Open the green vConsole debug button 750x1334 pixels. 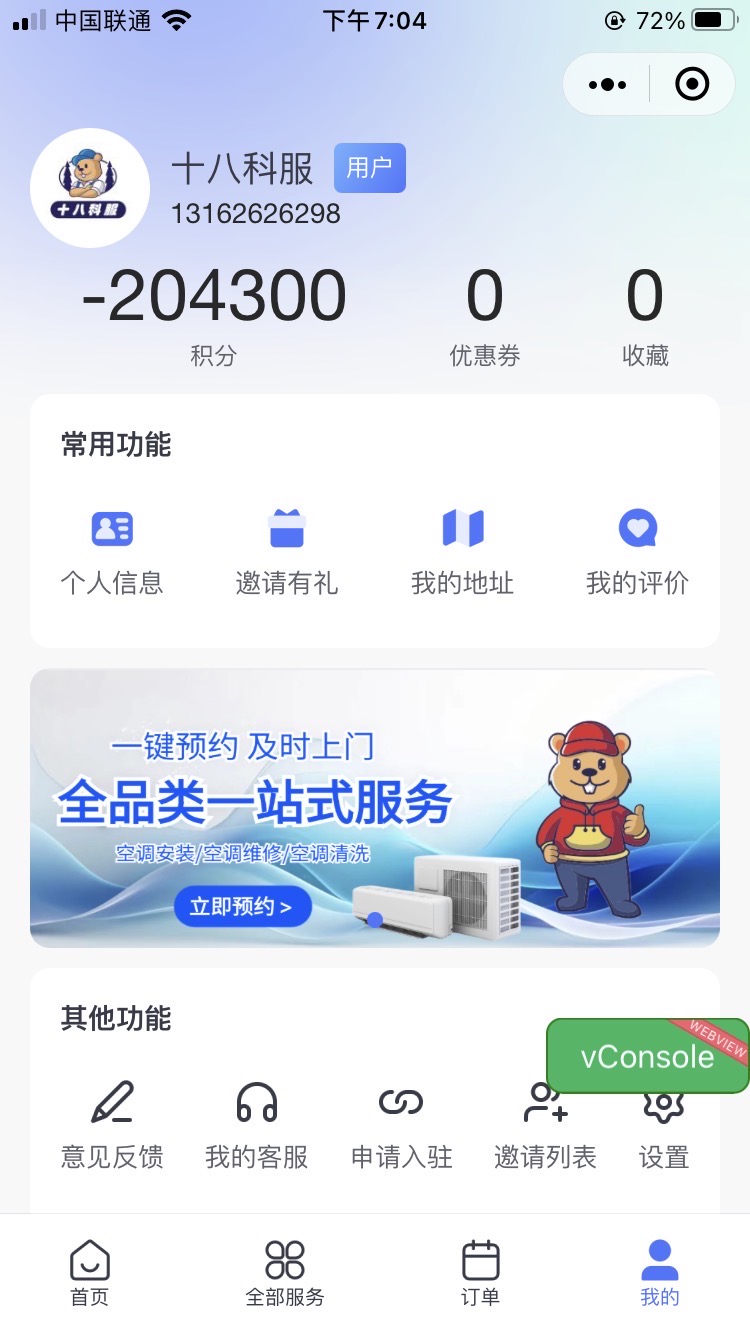point(647,1056)
